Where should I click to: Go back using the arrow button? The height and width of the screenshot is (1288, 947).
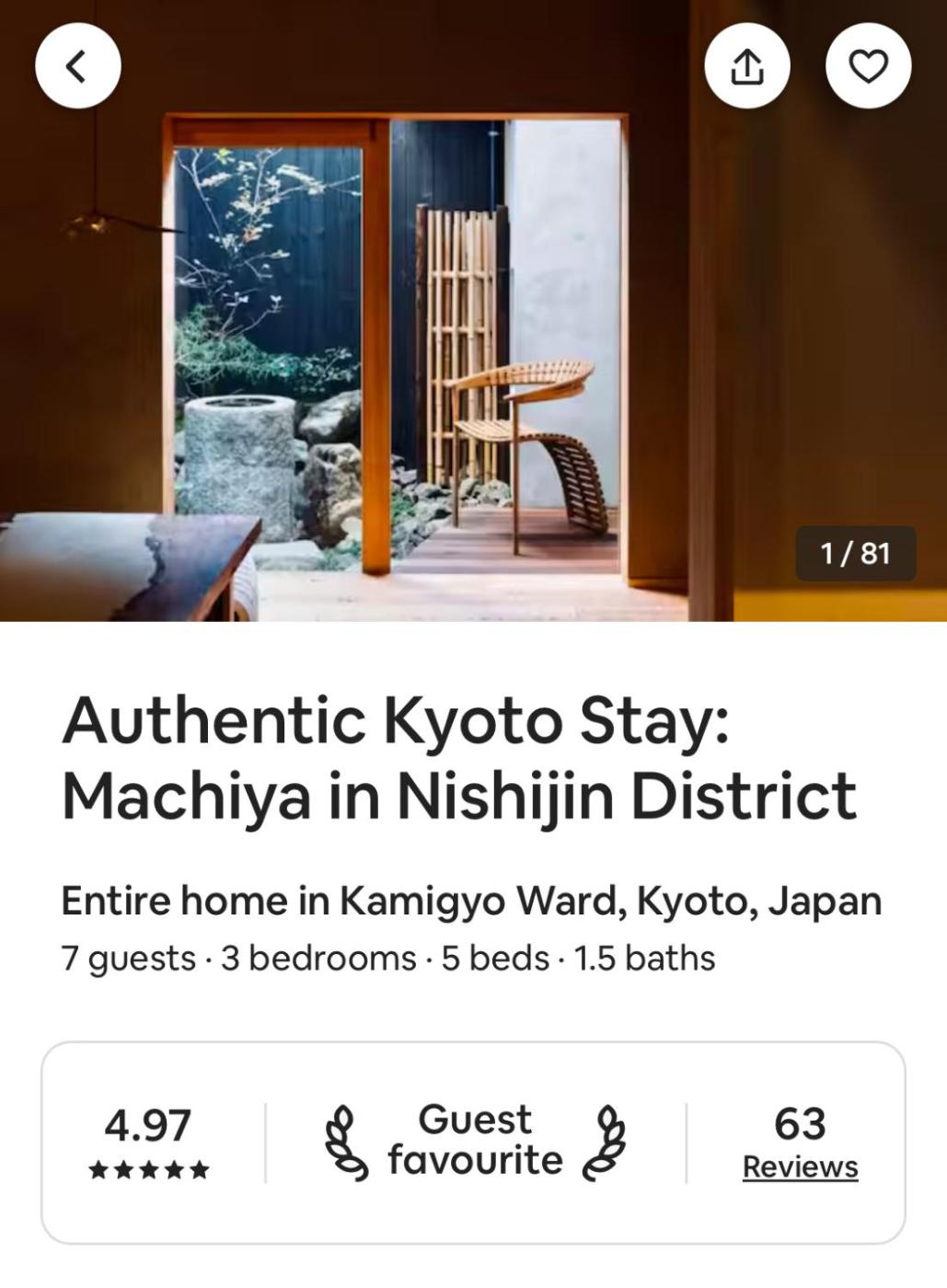click(77, 66)
